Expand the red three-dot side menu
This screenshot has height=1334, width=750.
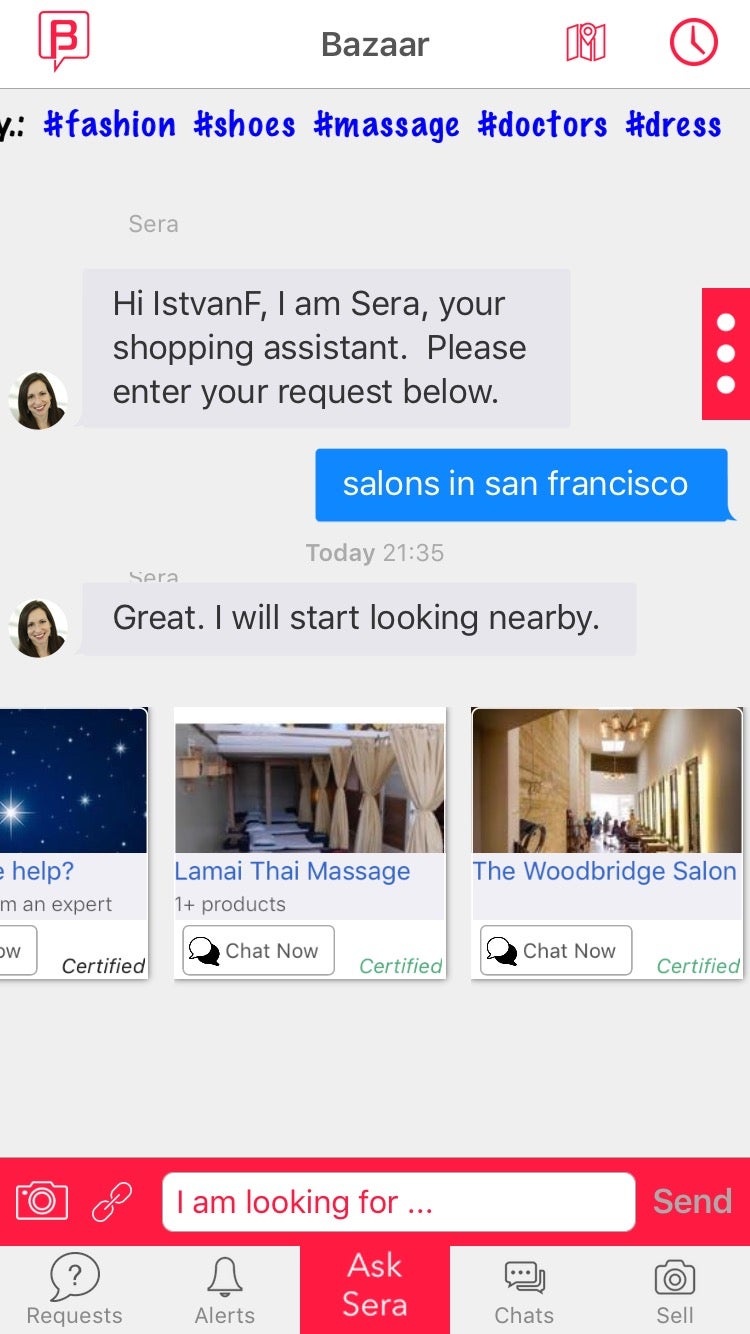(x=726, y=353)
